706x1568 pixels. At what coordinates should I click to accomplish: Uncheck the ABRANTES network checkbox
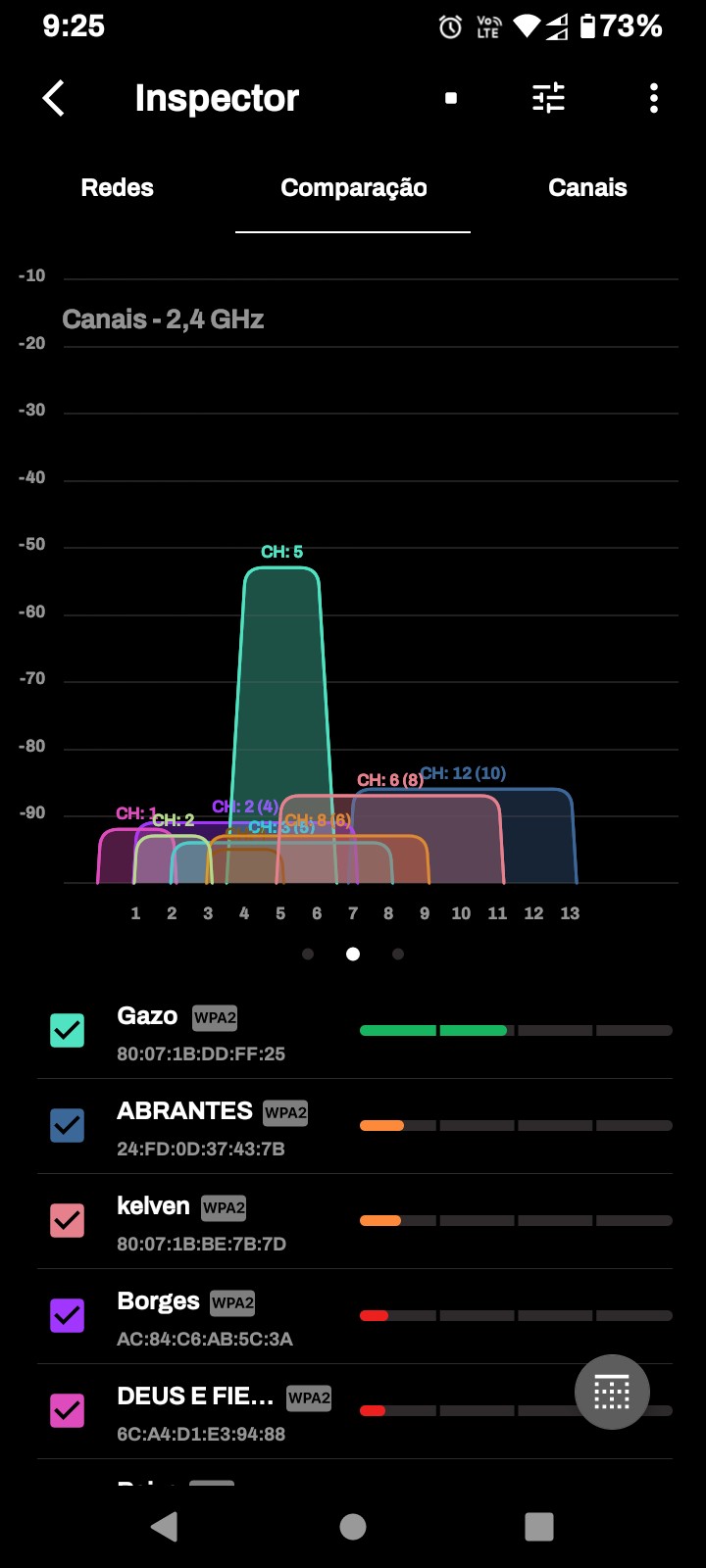pos(68,1126)
